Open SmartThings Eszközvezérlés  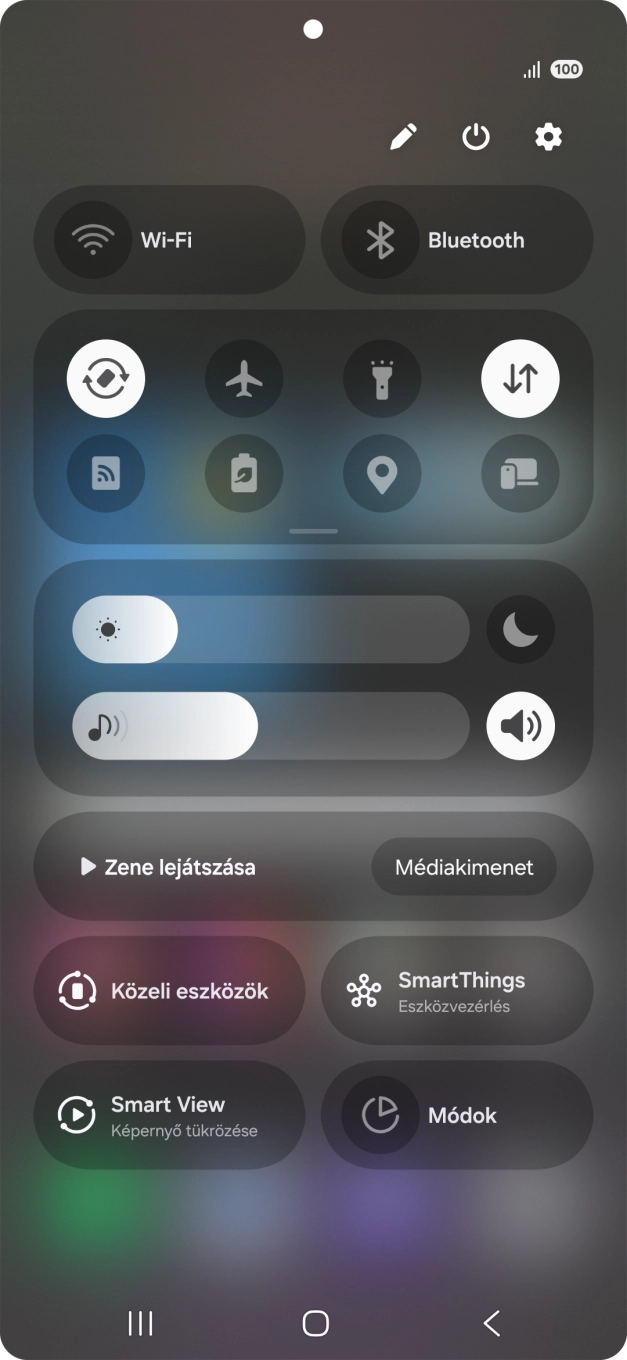click(x=457, y=991)
